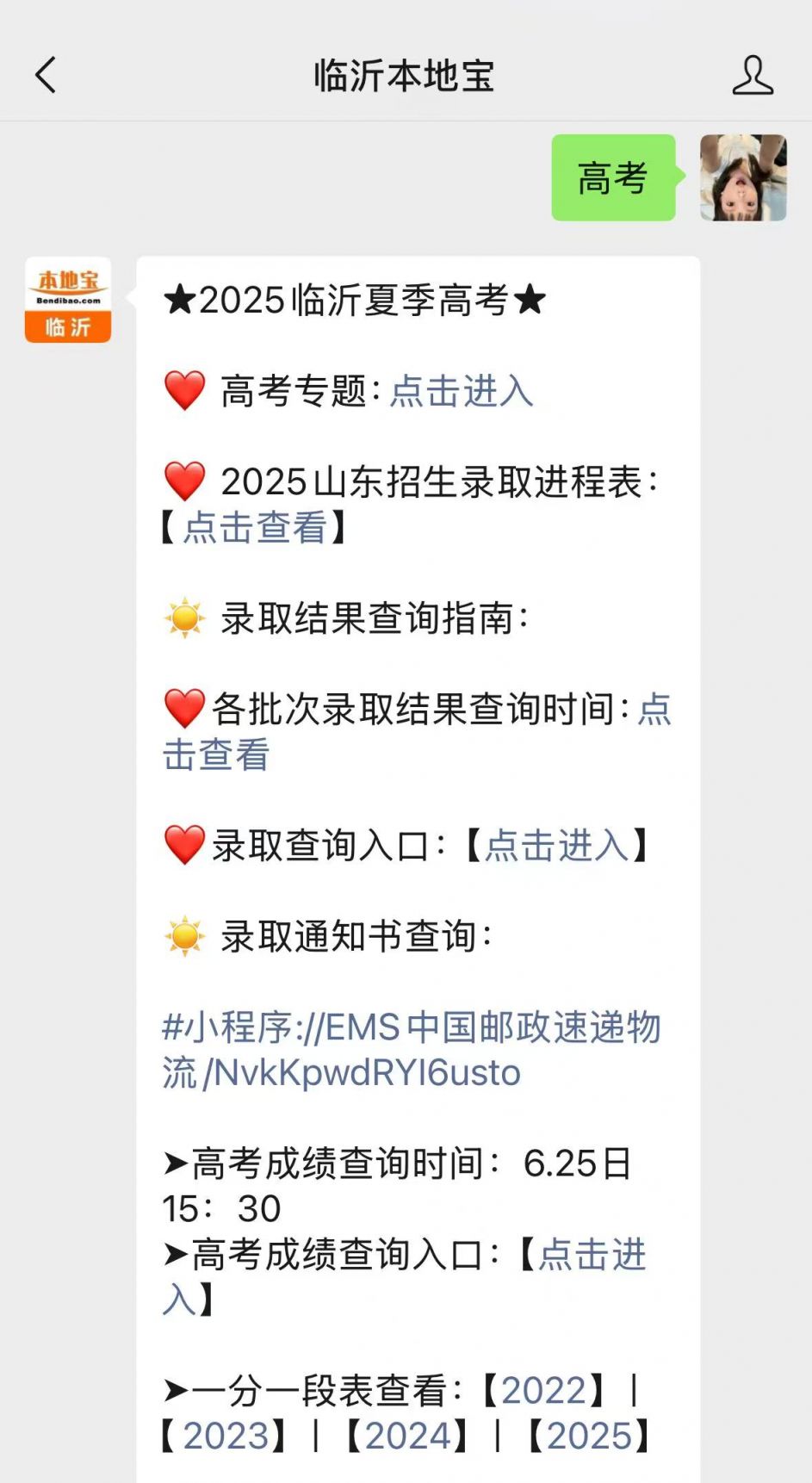Viewport: 812px width, 1483px height.
Task: Go back from 临沂本地宝 chat
Action: click(46, 75)
